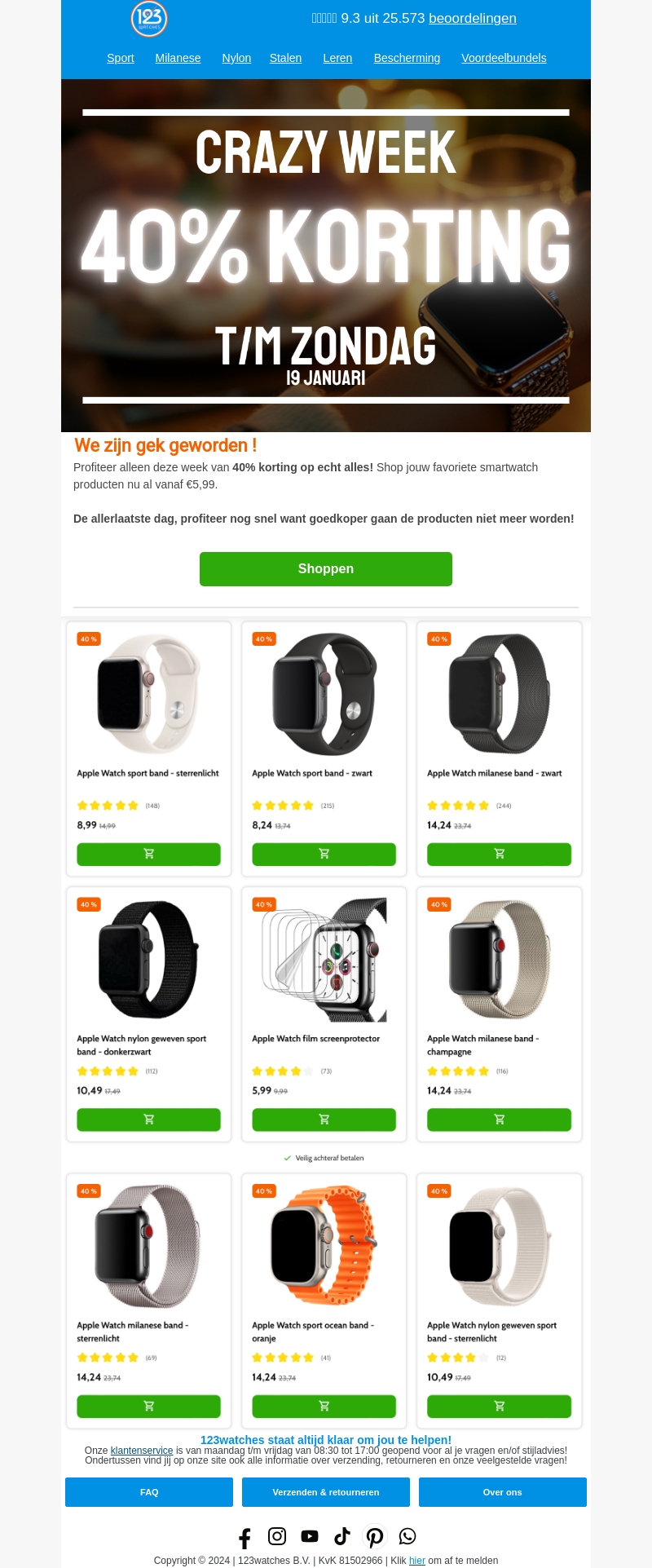Add film screenprotector to cart

[x=324, y=1120]
